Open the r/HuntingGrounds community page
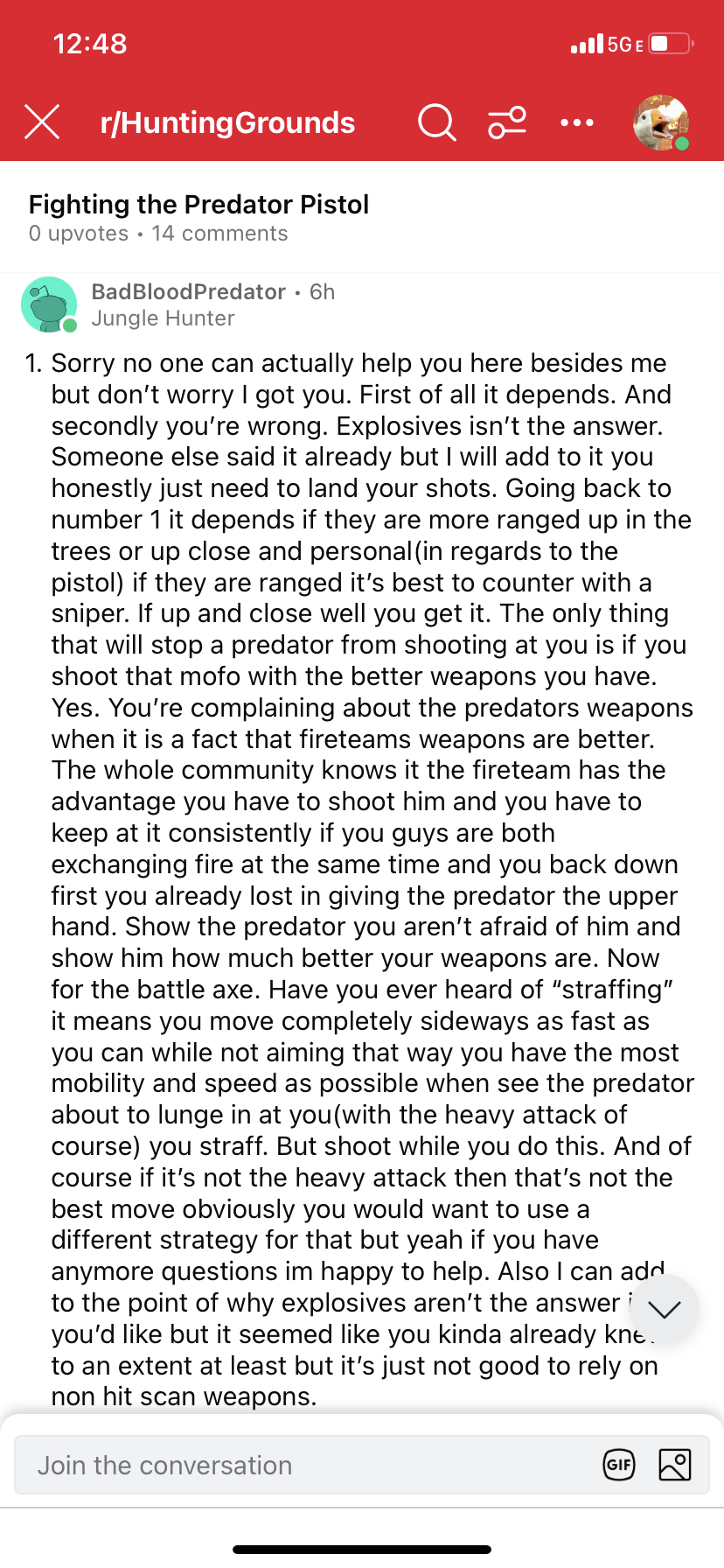The width and height of the screenshot is (724, 1568). click(227, 122)
